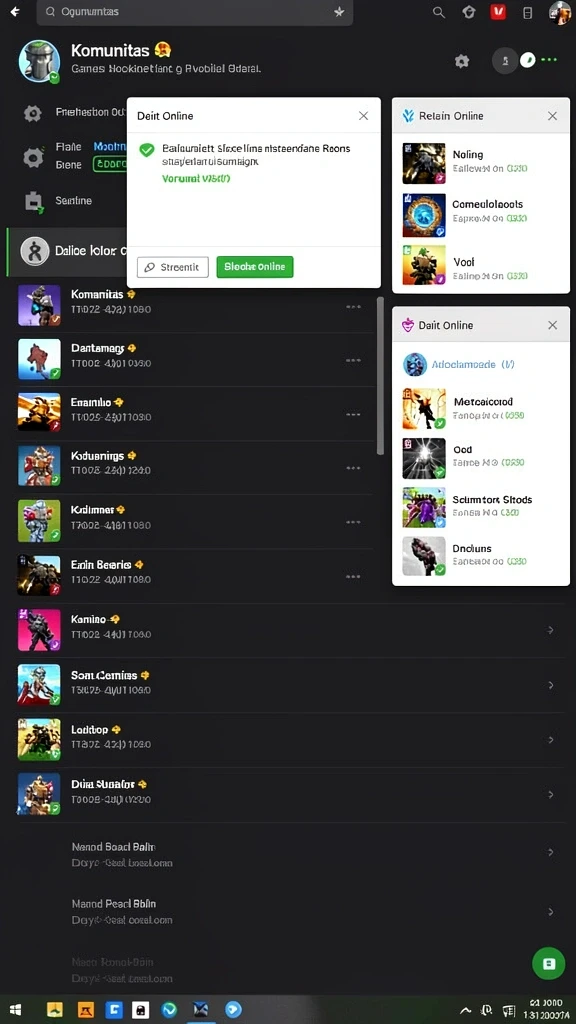Open the green three-dot overflow menu
576x1024 pixels.
(549, 60)
